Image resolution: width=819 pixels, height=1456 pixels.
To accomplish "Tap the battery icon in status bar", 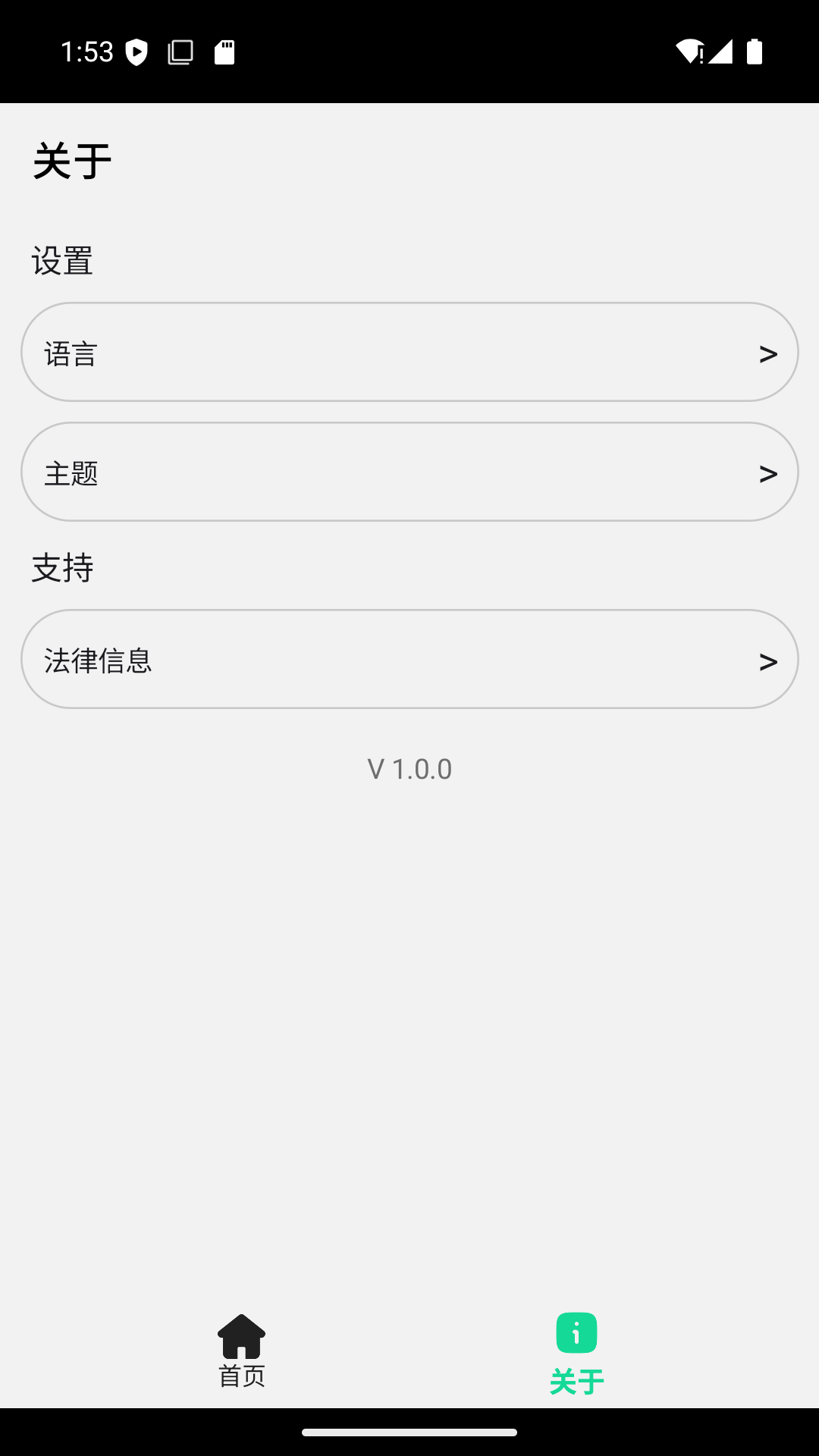I will point(755,51).
